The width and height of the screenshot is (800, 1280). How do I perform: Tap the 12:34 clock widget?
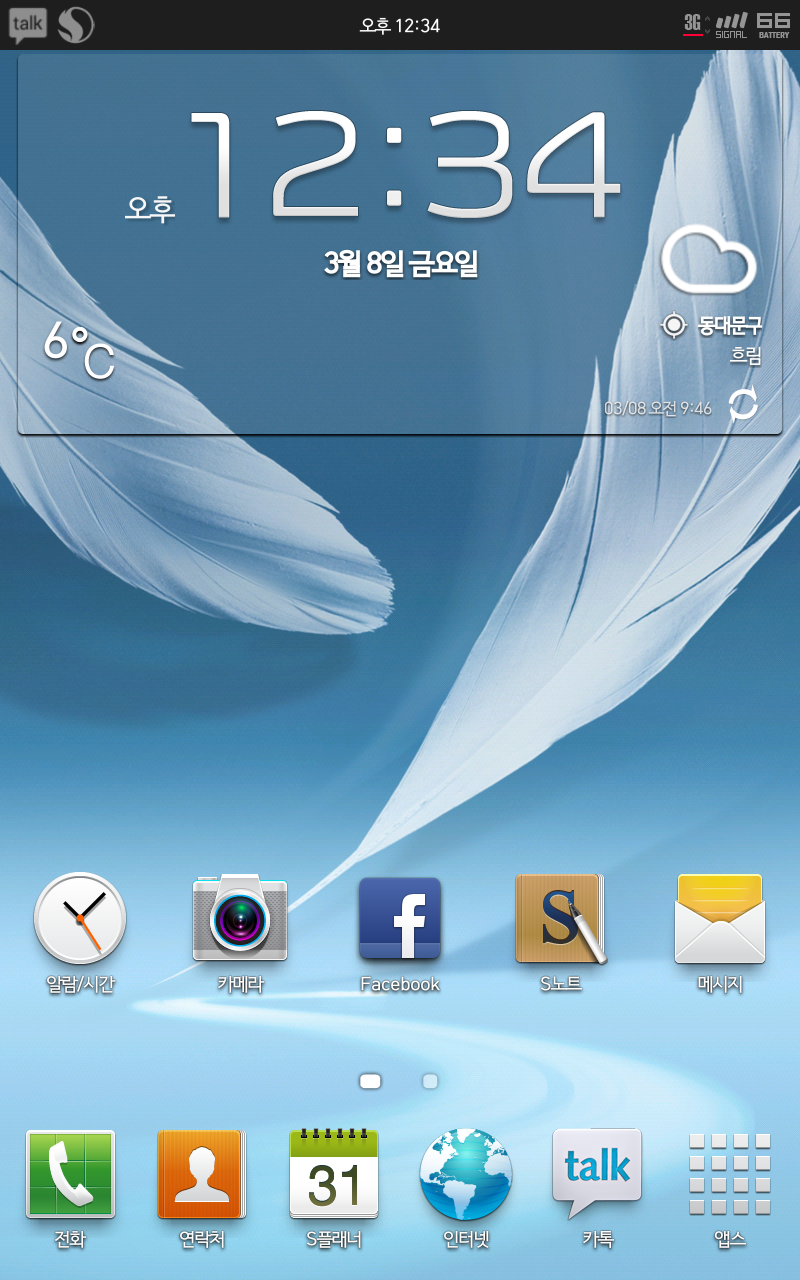[400, 165]
